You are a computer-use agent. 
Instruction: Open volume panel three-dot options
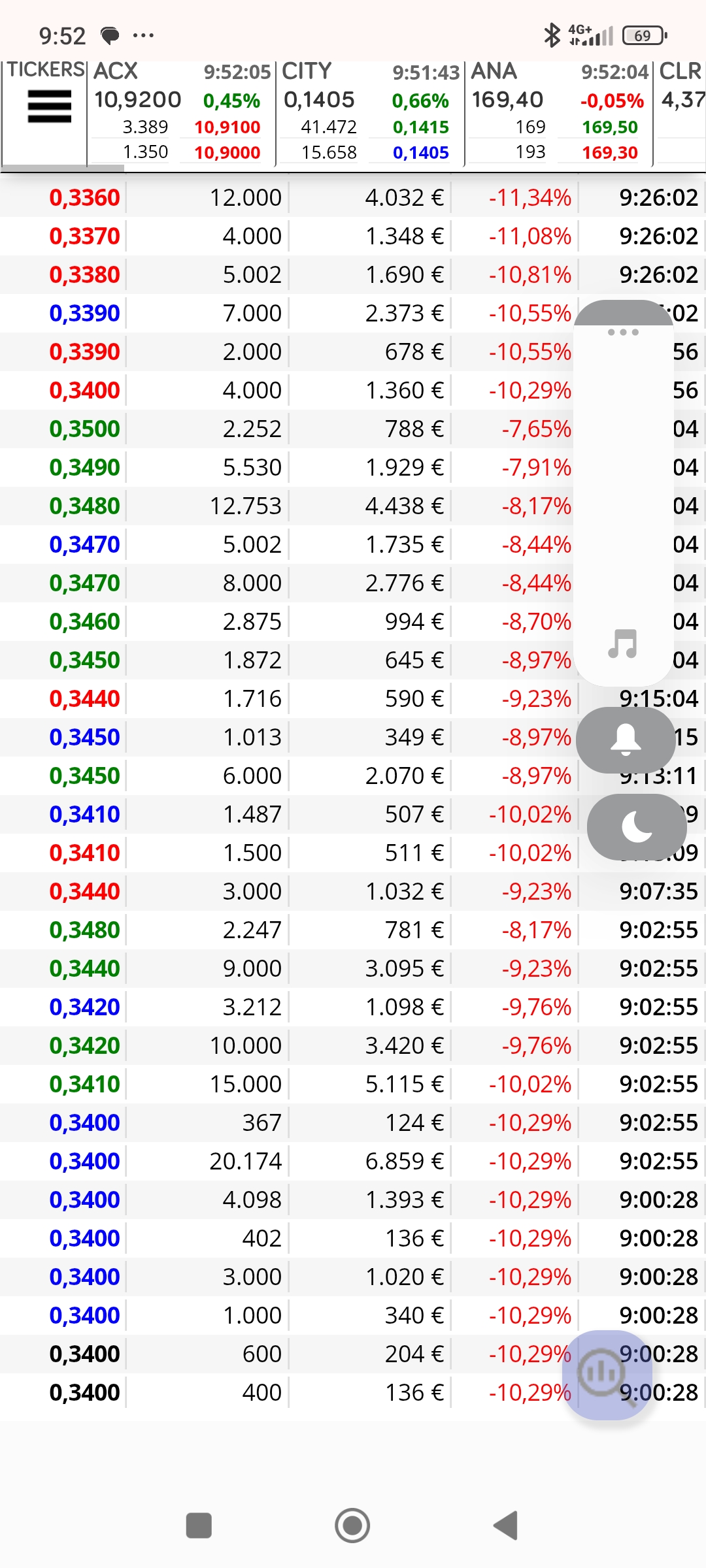point(623,333)
